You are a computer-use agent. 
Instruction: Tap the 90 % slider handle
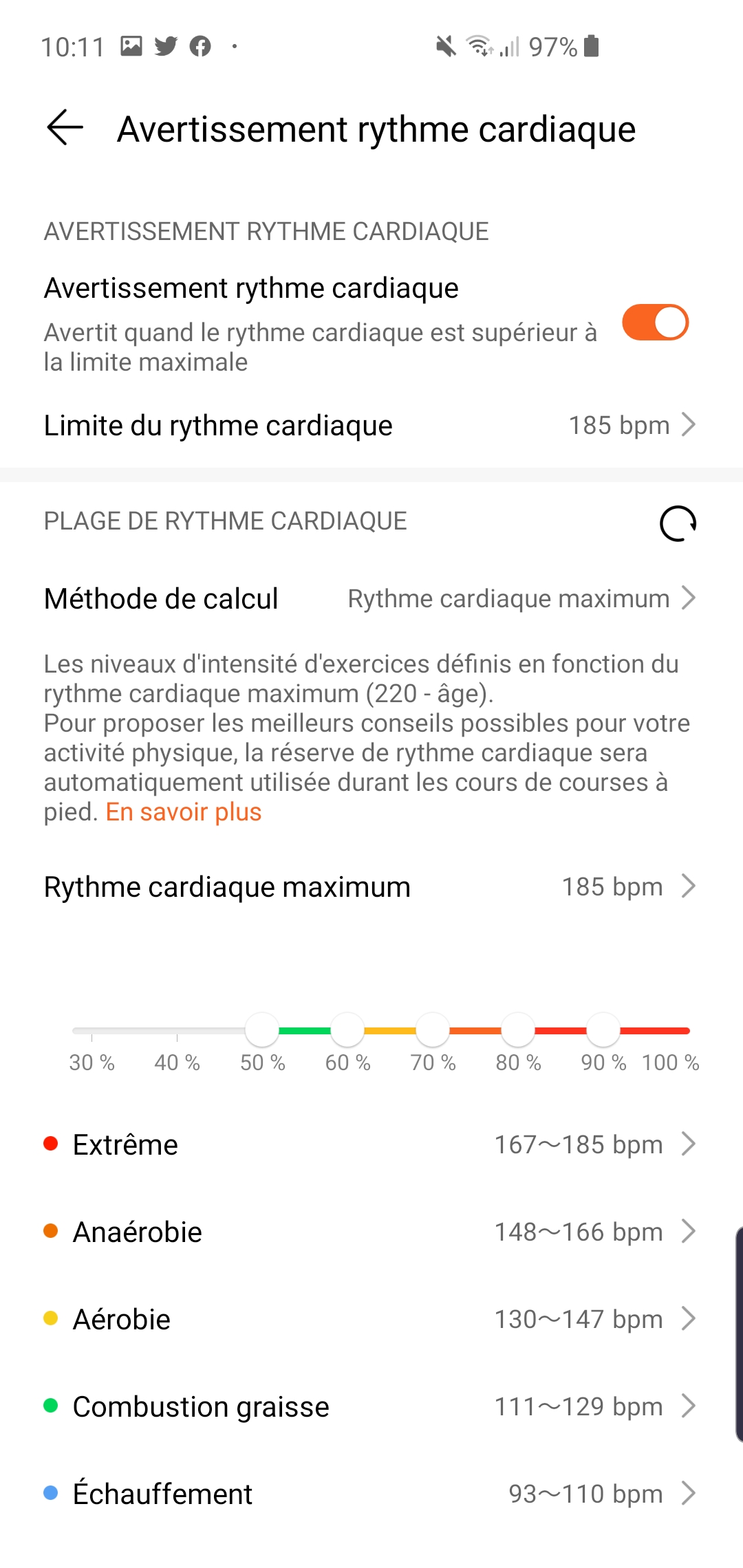(x=603, y=1030)
